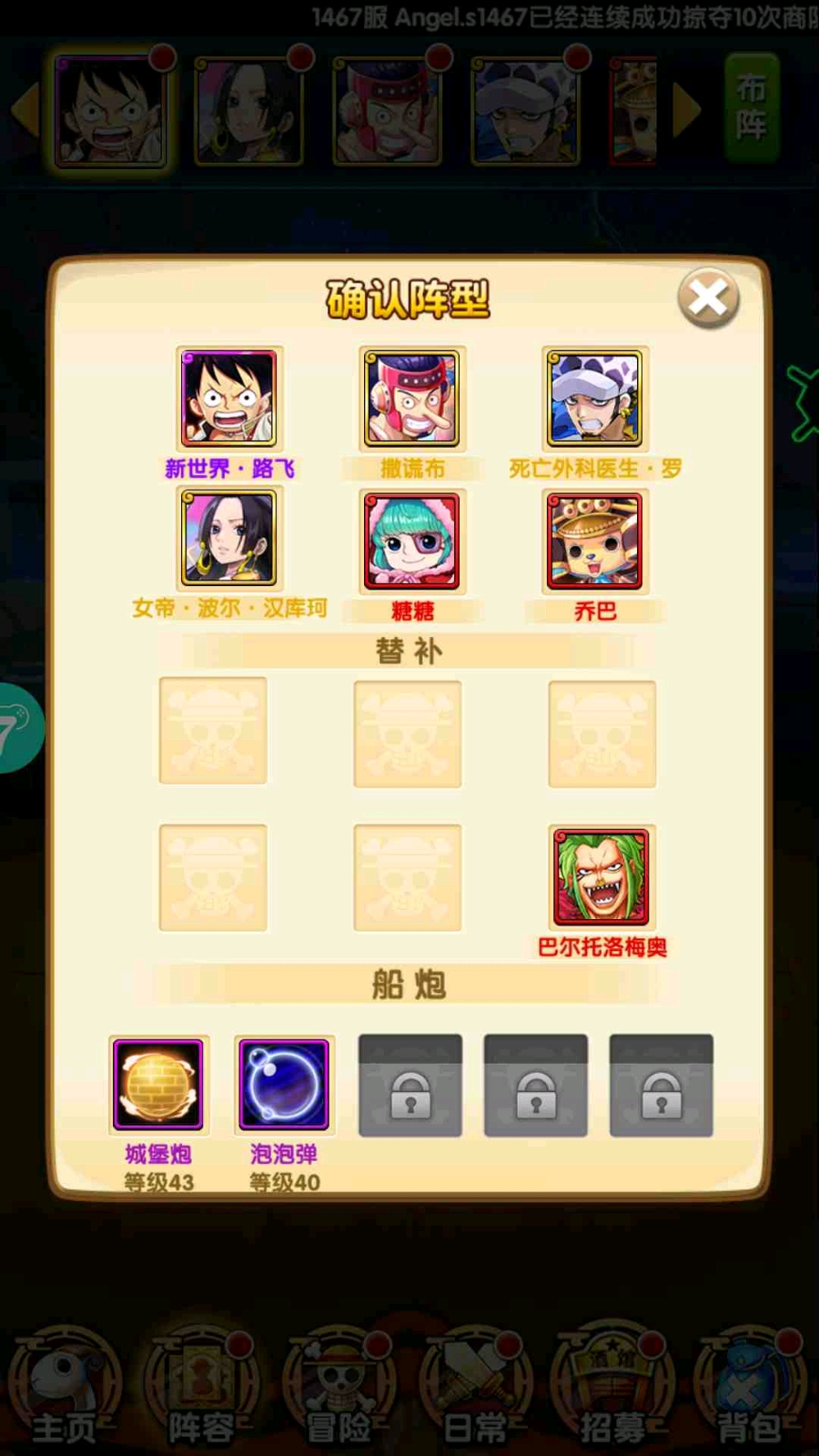The width and height of the screenshot is (819, 1456).
Task: Tap hero 乔巴 in formation
Action: [x=594, y=541]
